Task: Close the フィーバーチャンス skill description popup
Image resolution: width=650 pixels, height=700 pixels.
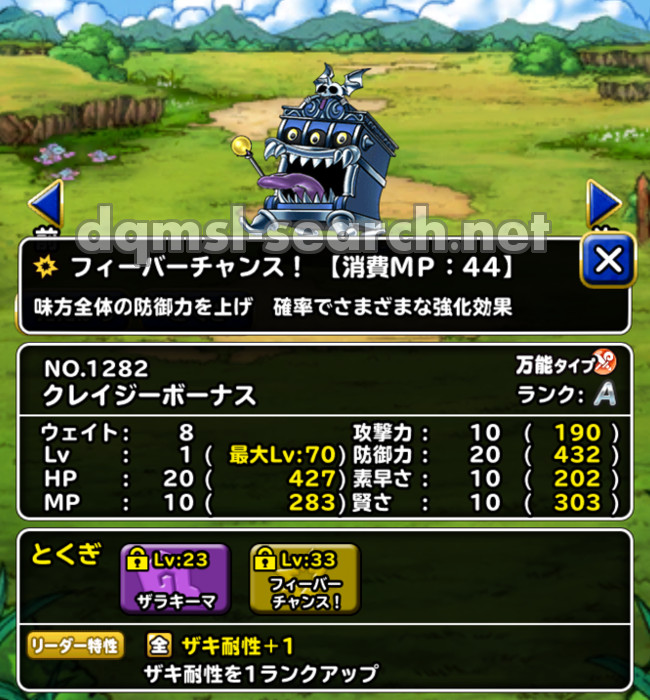Action: click(x=606, y=264)
